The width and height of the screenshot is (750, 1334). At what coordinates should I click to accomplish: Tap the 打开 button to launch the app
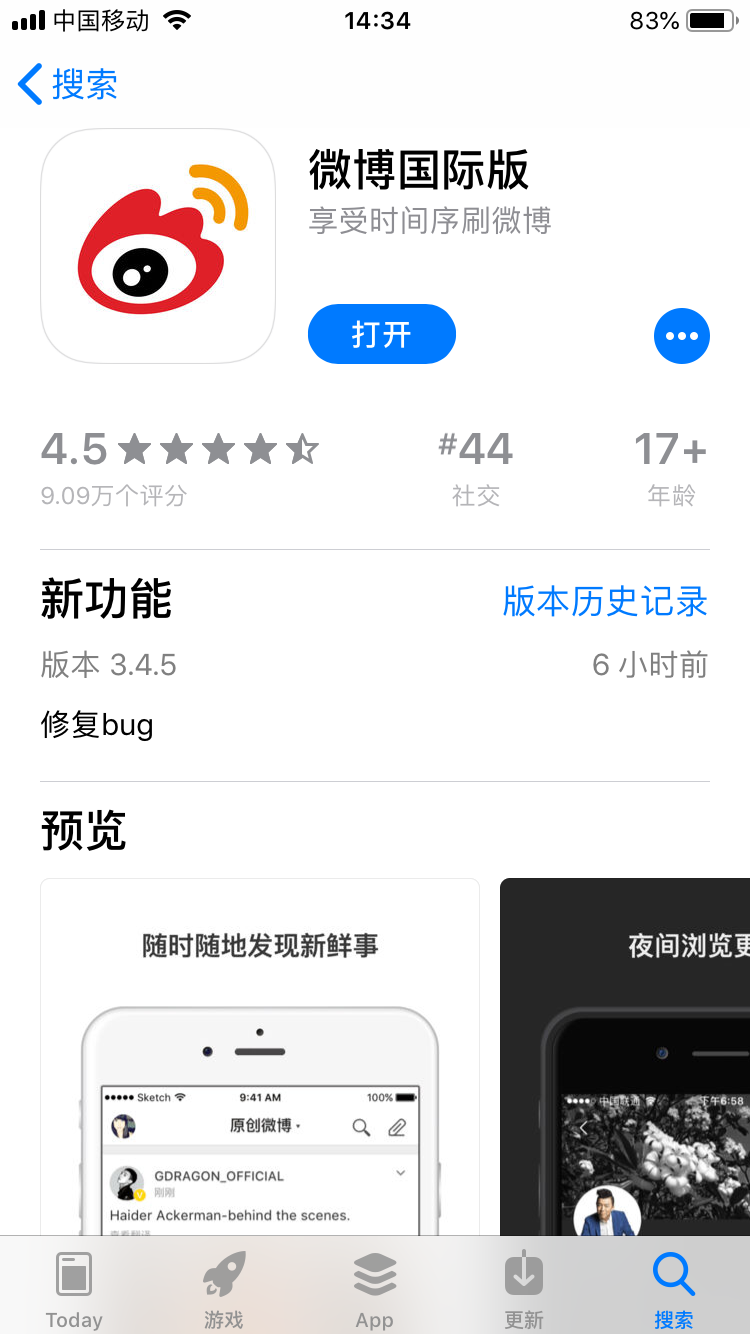pos(382,334)
